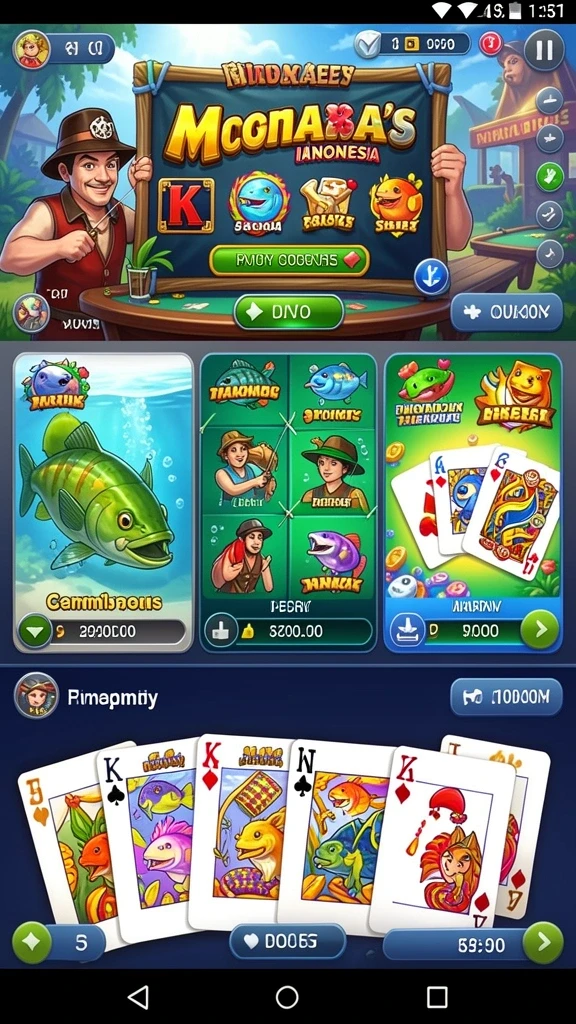The height and width of the screenshot is (1024, 576).
Task: Tap the green arrow next to 59:90
Action: point(543,942)
